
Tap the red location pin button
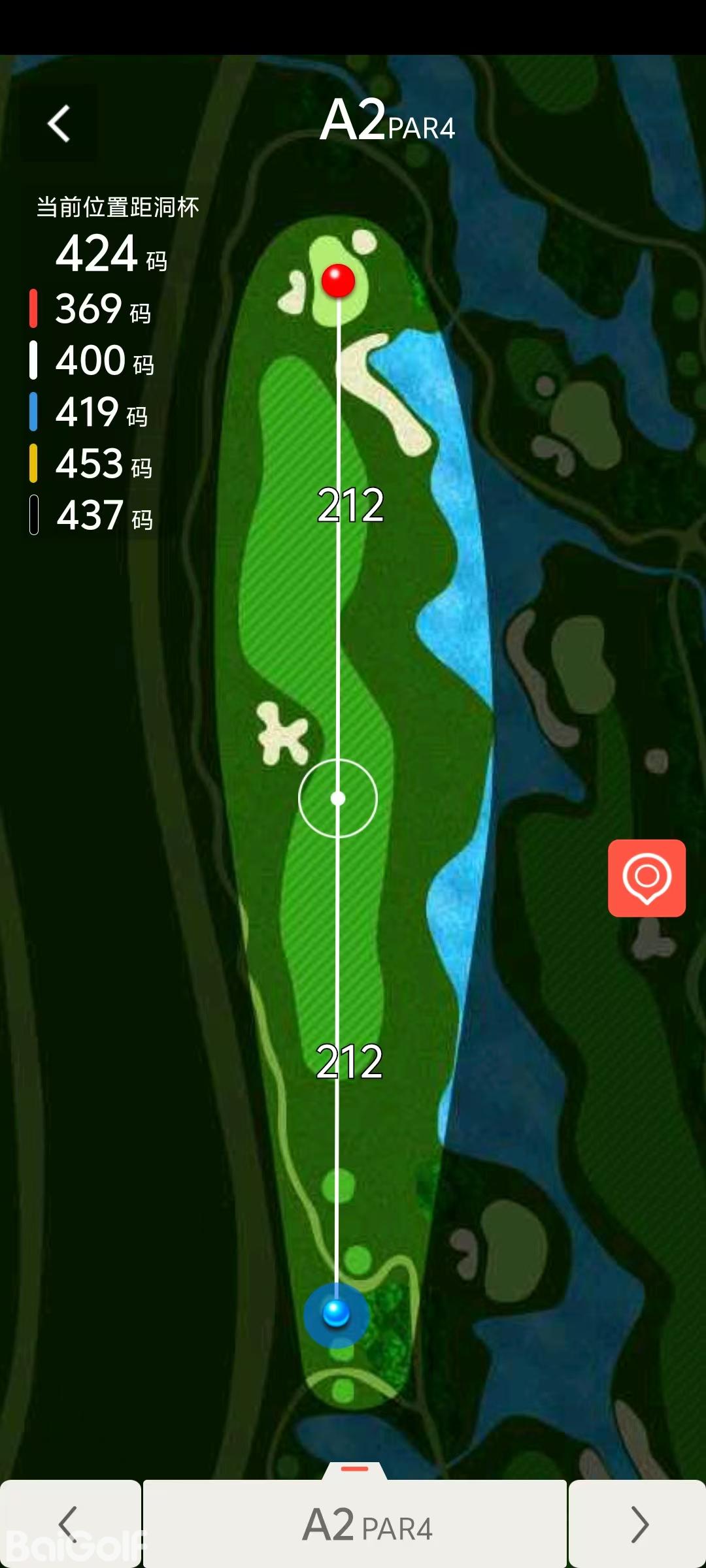click(x=647, y=877)
